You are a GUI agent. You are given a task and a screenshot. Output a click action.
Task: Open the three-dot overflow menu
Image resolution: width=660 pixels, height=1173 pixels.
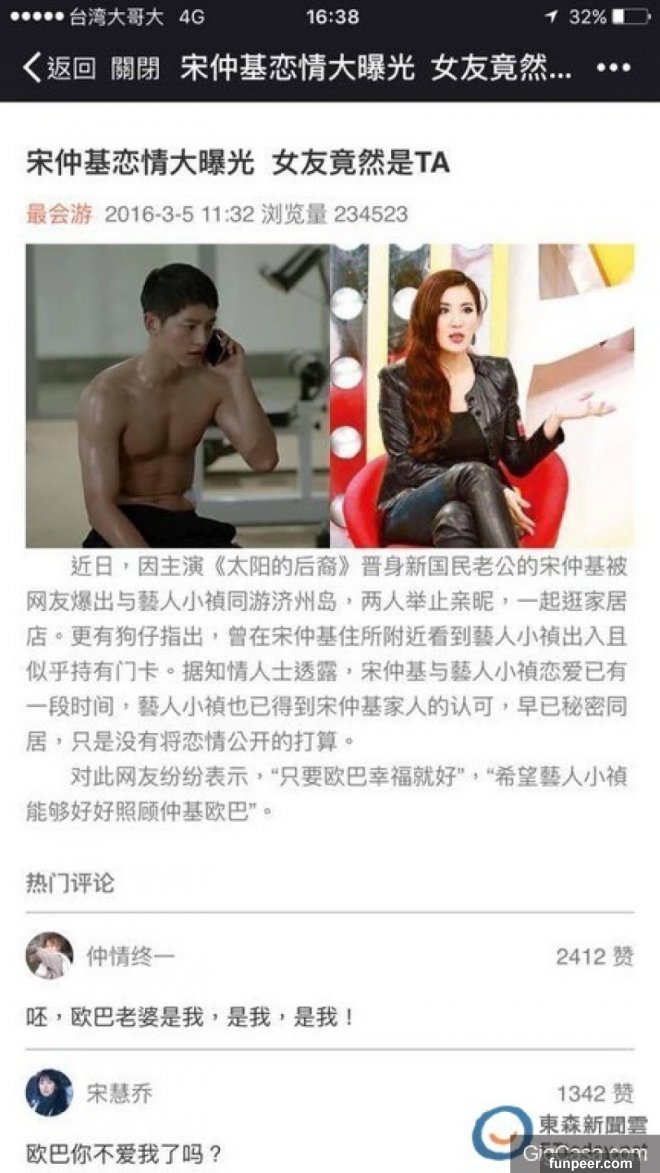(x=613, y=68)
